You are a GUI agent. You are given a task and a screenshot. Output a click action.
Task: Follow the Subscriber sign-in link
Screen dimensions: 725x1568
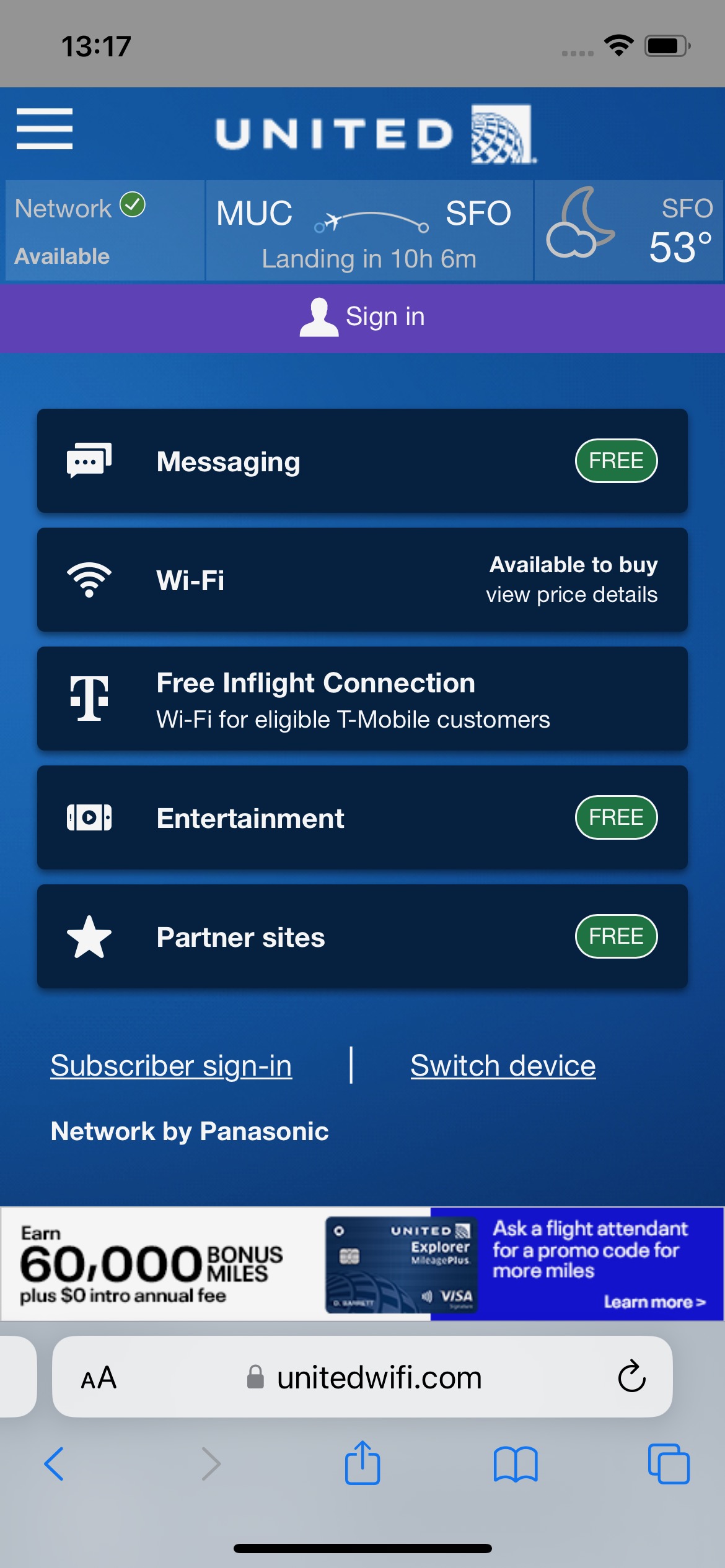pyautogui.click(x=171, y=1066)
